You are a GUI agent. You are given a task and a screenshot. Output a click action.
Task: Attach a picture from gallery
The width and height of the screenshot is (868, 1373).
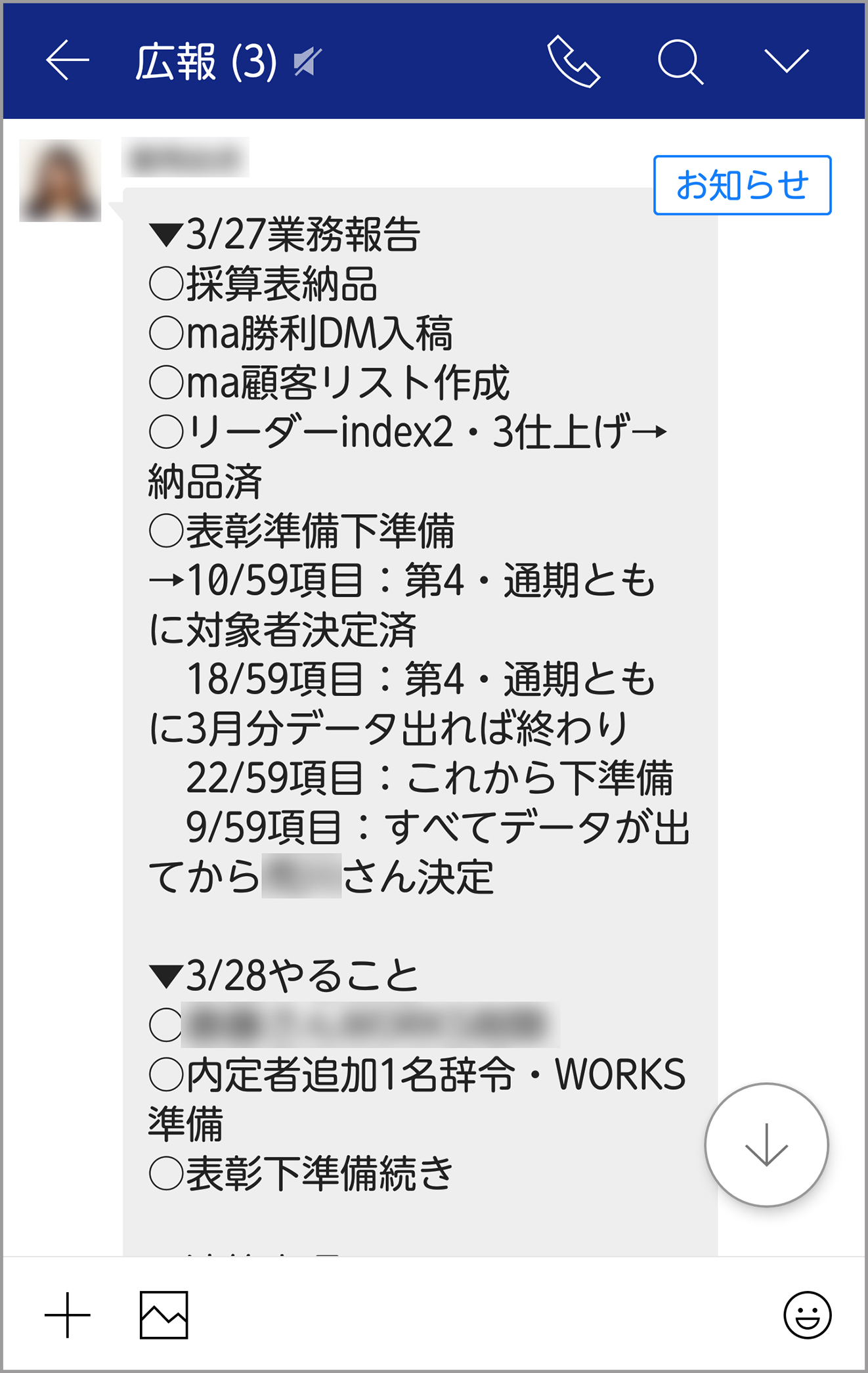tap(163, 1315)
